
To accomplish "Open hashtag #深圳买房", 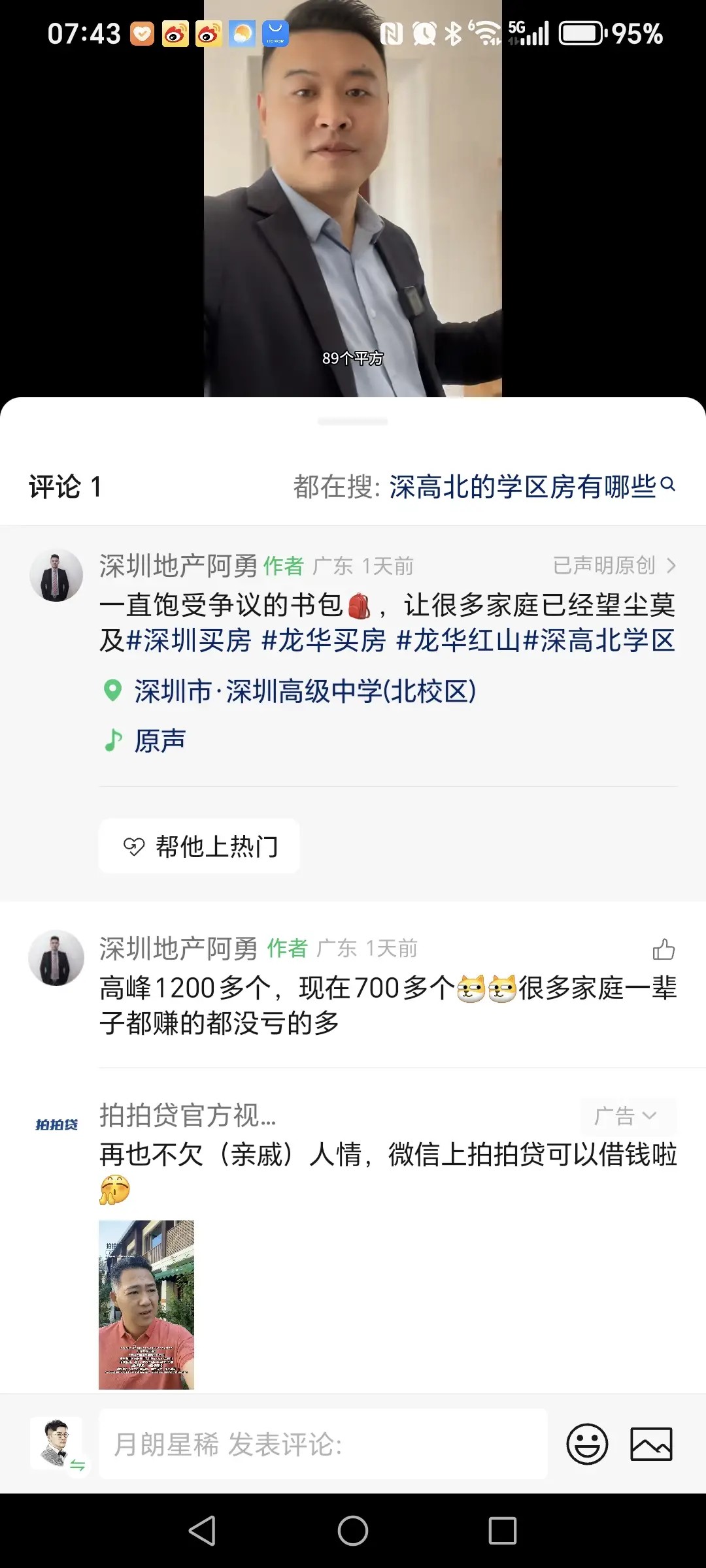I will (189, 641).
